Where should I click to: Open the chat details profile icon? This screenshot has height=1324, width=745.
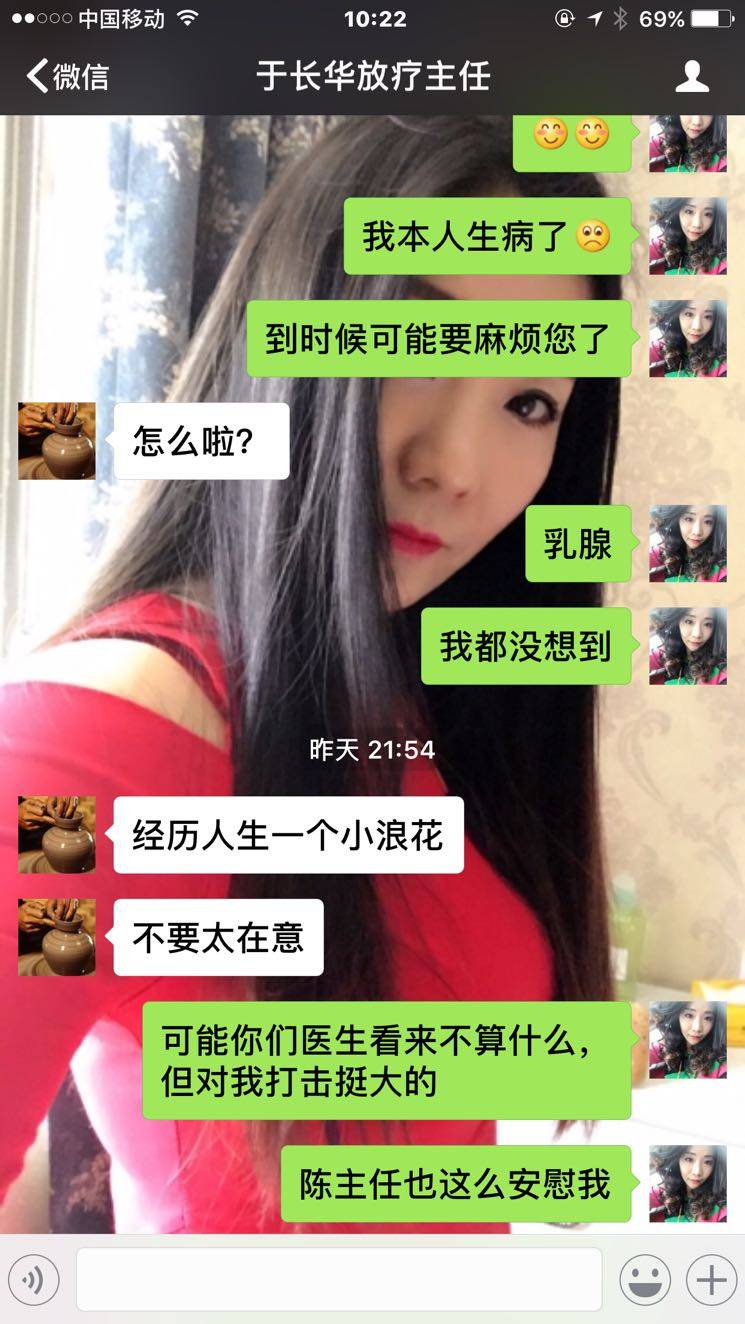(692, 77)
